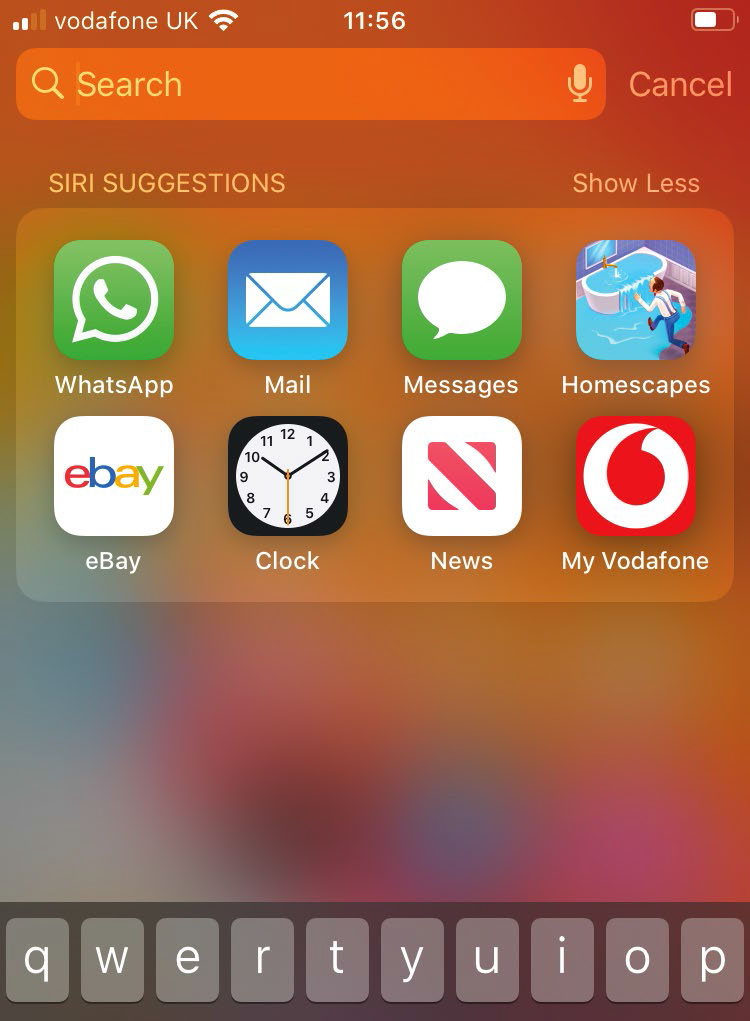Tap Show Less for Siri Suggestions
Screen dimensions: 750x1021
(635, 183)
